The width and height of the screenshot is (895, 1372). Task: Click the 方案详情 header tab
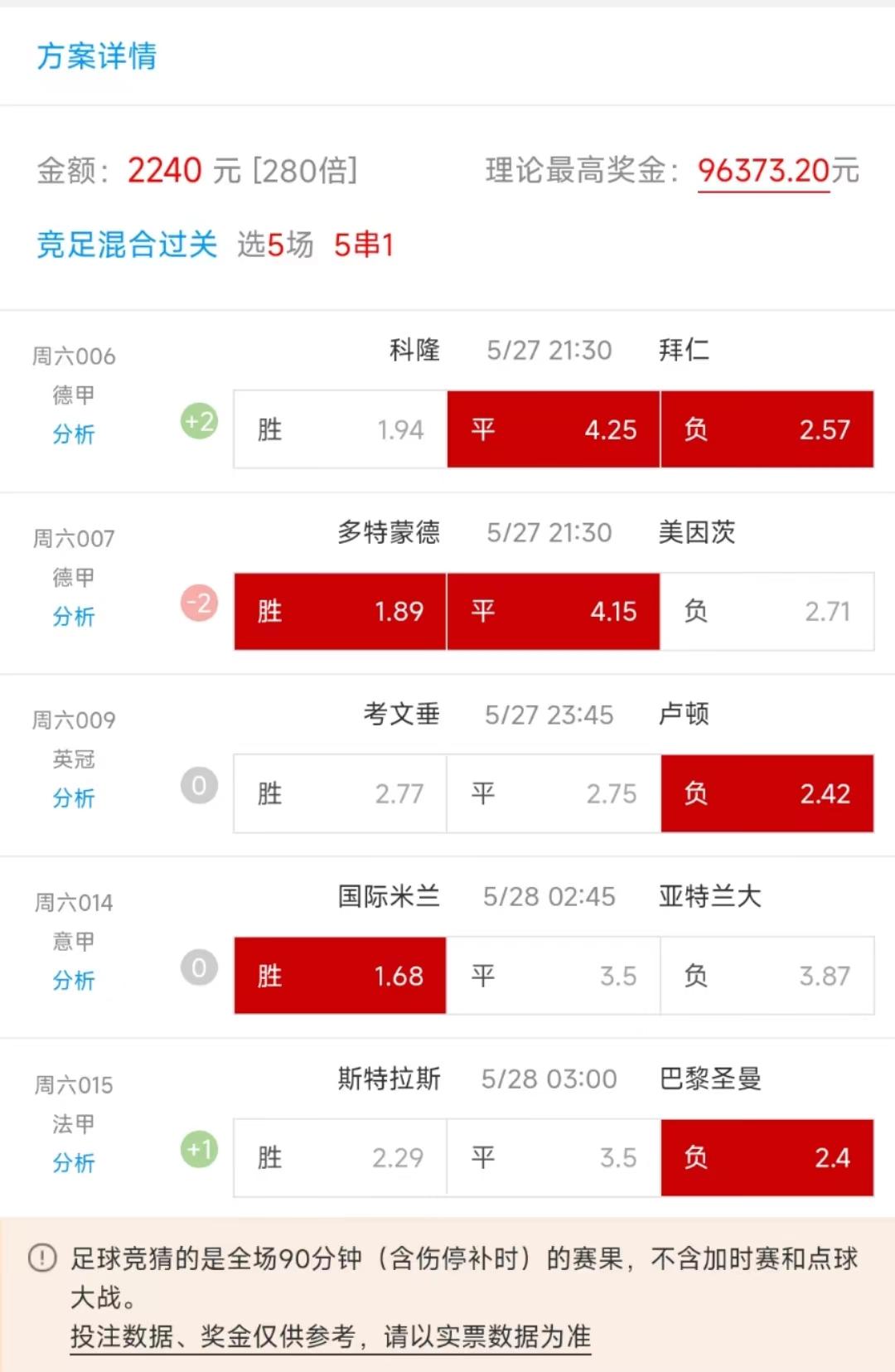point(96,56)
